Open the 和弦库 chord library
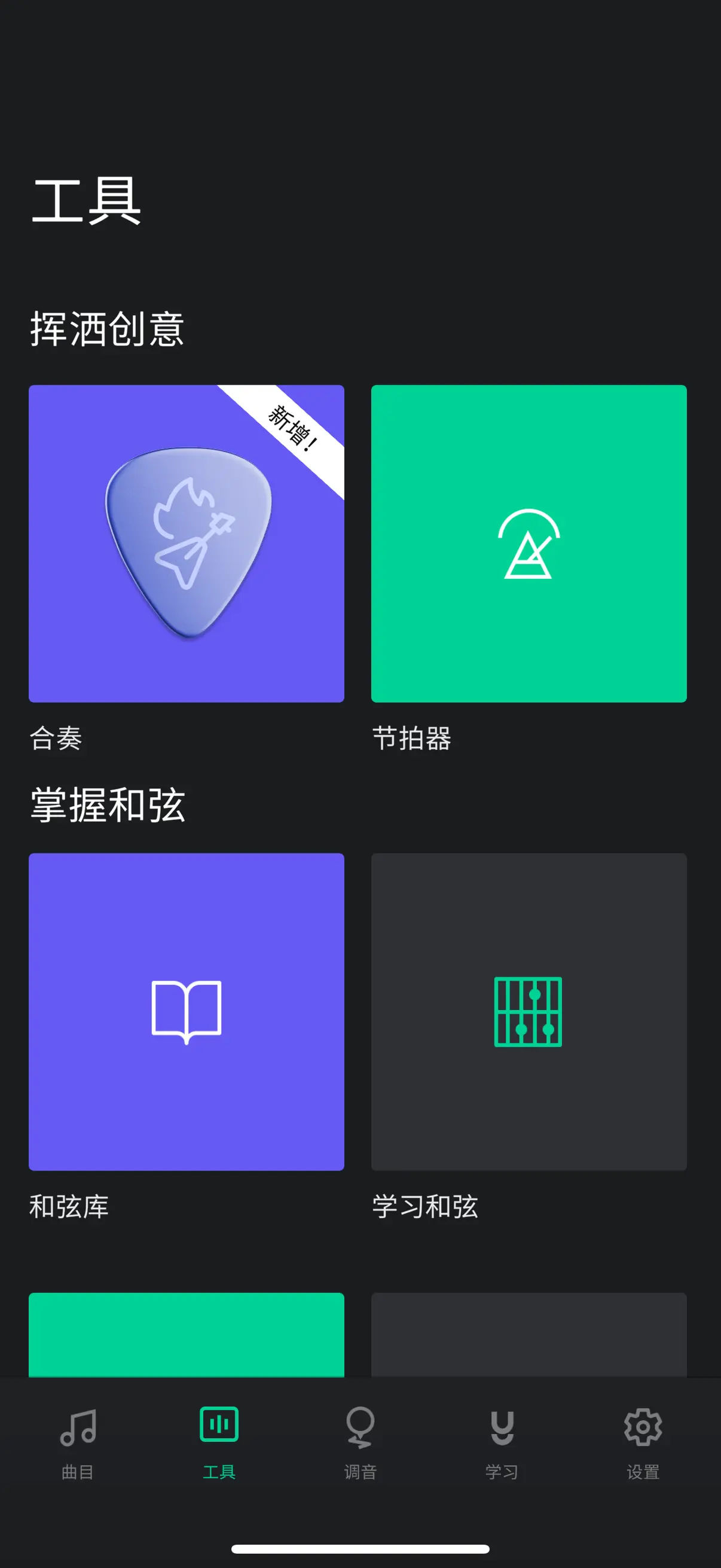Screen dimensions: 721x1568 pyautogui.click(x=186, y=1011)
